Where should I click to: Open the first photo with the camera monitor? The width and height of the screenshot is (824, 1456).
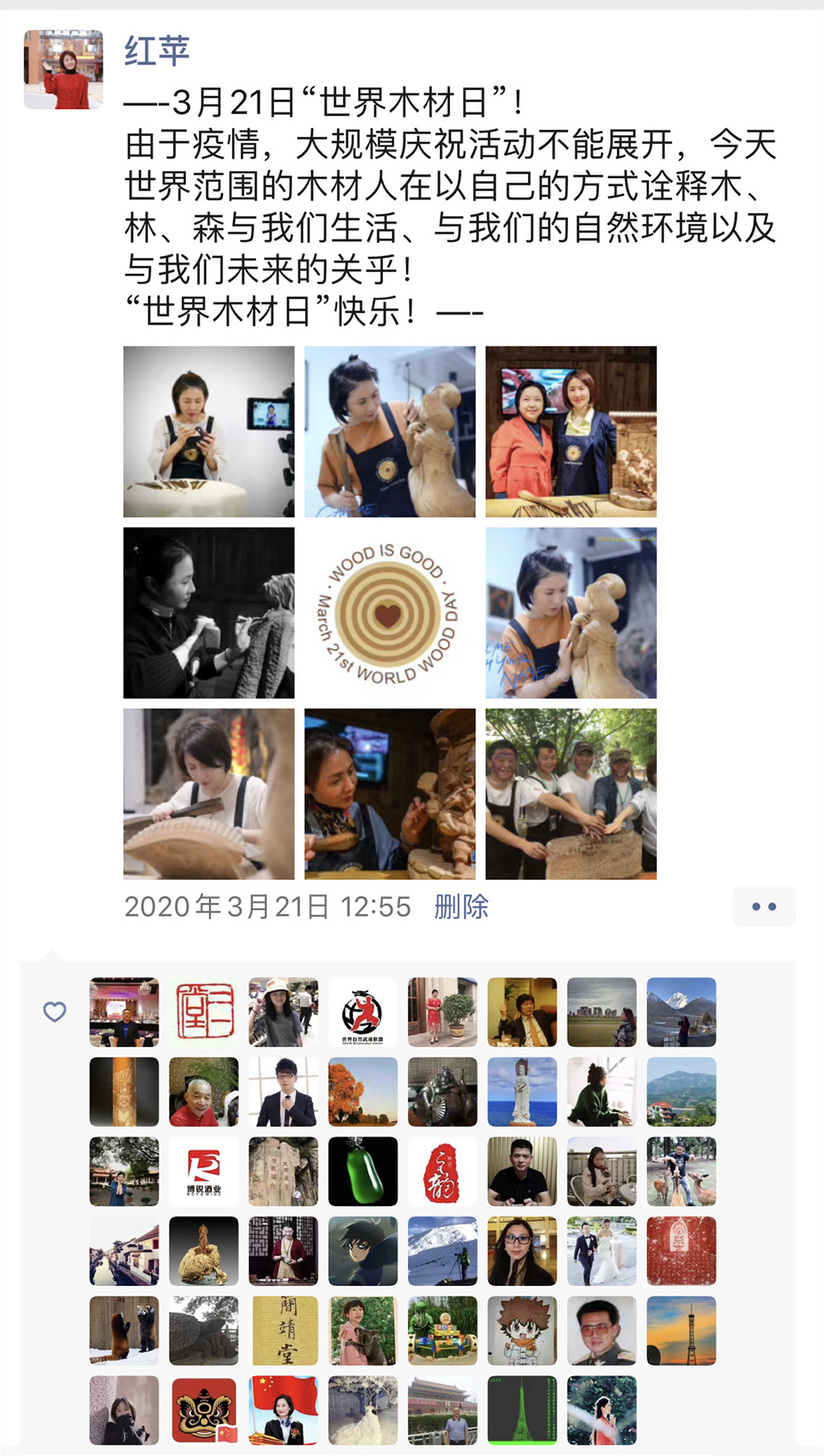click(x=208, y=431)
